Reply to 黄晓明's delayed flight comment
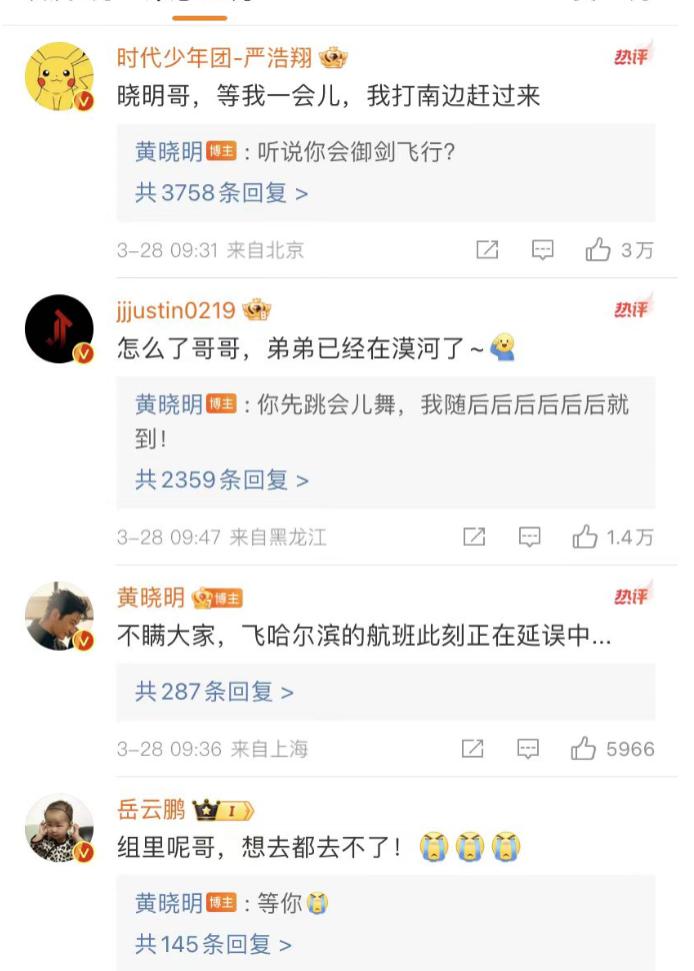This screenshot has height=971, width=694. tap(528, 748)
